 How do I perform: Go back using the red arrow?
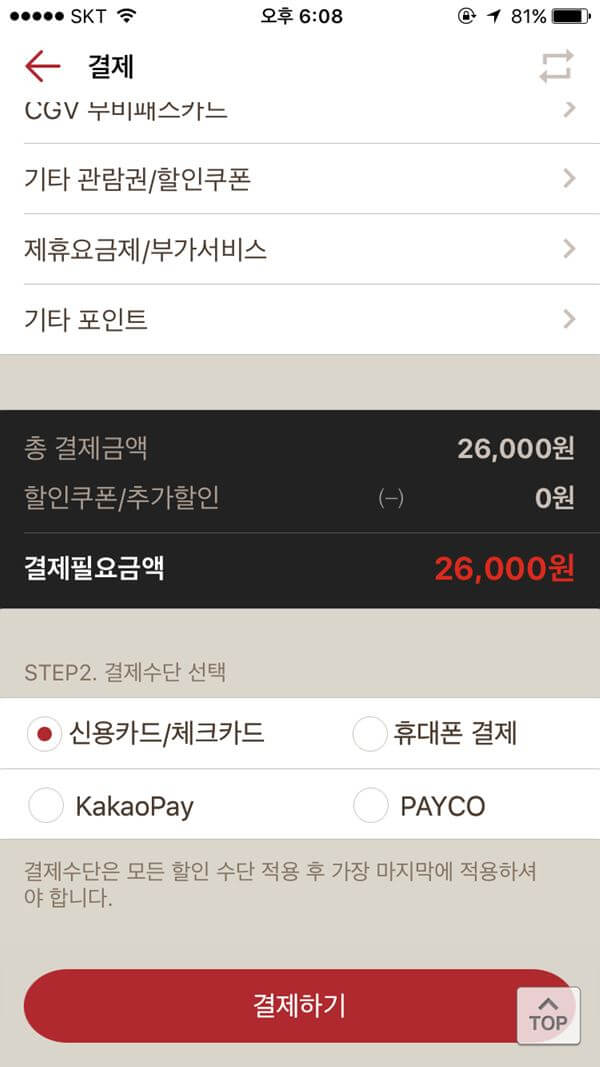(x=43, y=67)
